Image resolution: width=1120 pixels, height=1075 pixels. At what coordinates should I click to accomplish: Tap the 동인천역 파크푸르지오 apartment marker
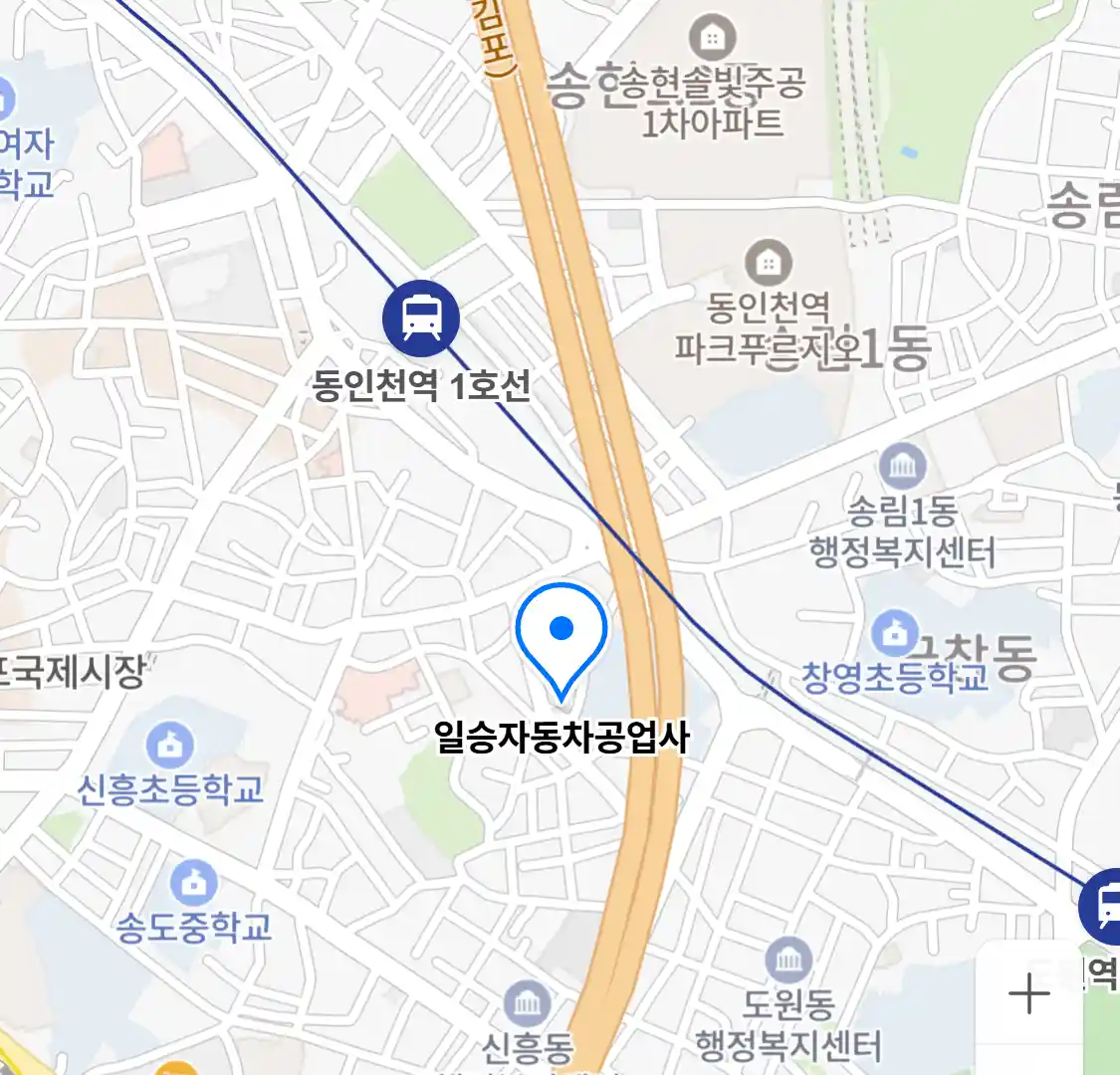(769, 264)
